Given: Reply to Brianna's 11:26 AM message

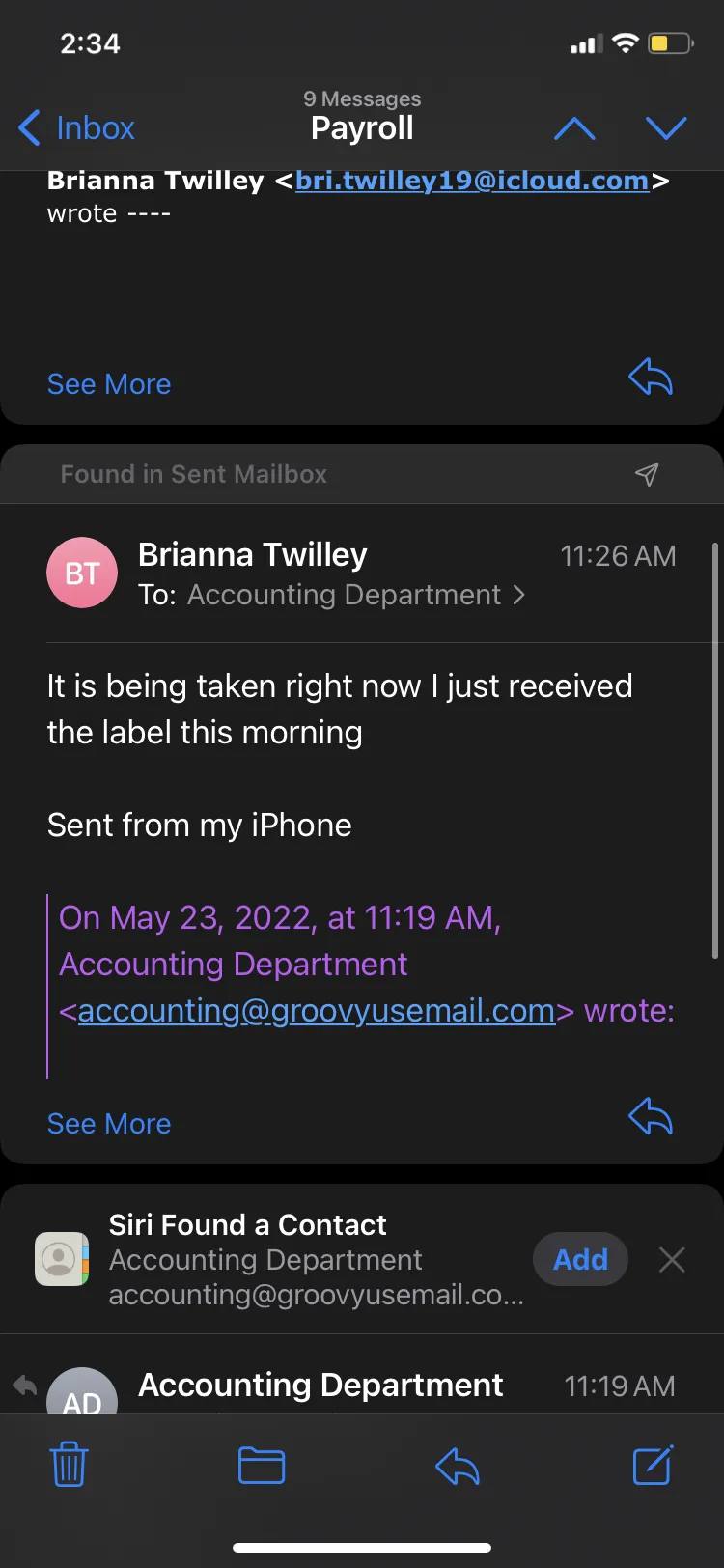Looking at the screenshot, I should 651,1117.
